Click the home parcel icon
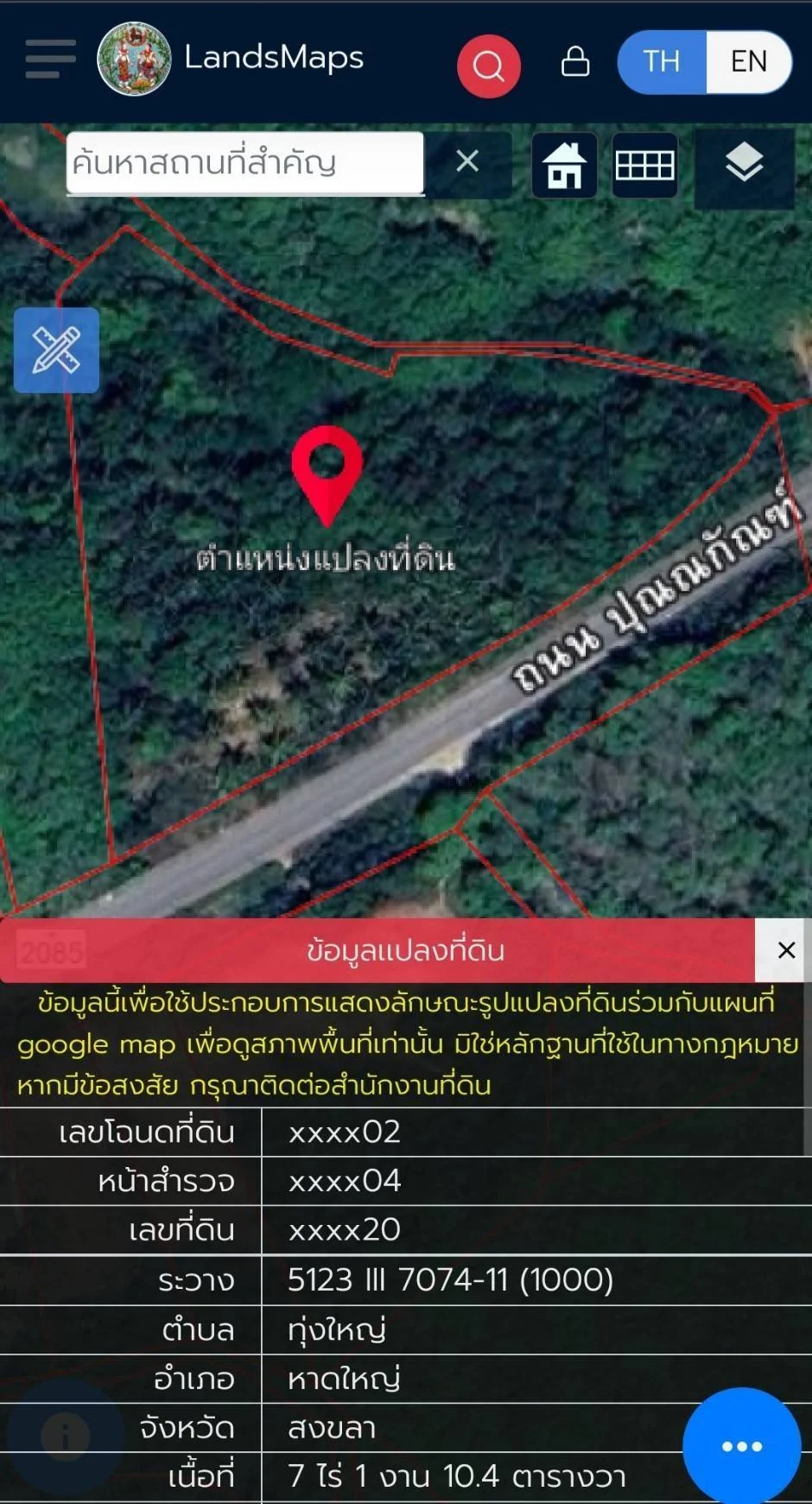 563,165
